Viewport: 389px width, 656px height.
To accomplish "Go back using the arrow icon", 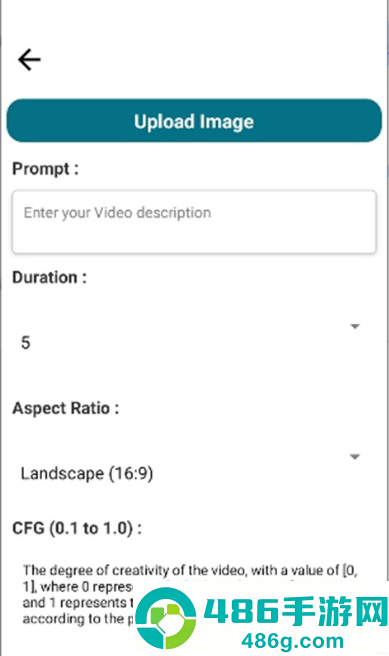I will [29, 60].
